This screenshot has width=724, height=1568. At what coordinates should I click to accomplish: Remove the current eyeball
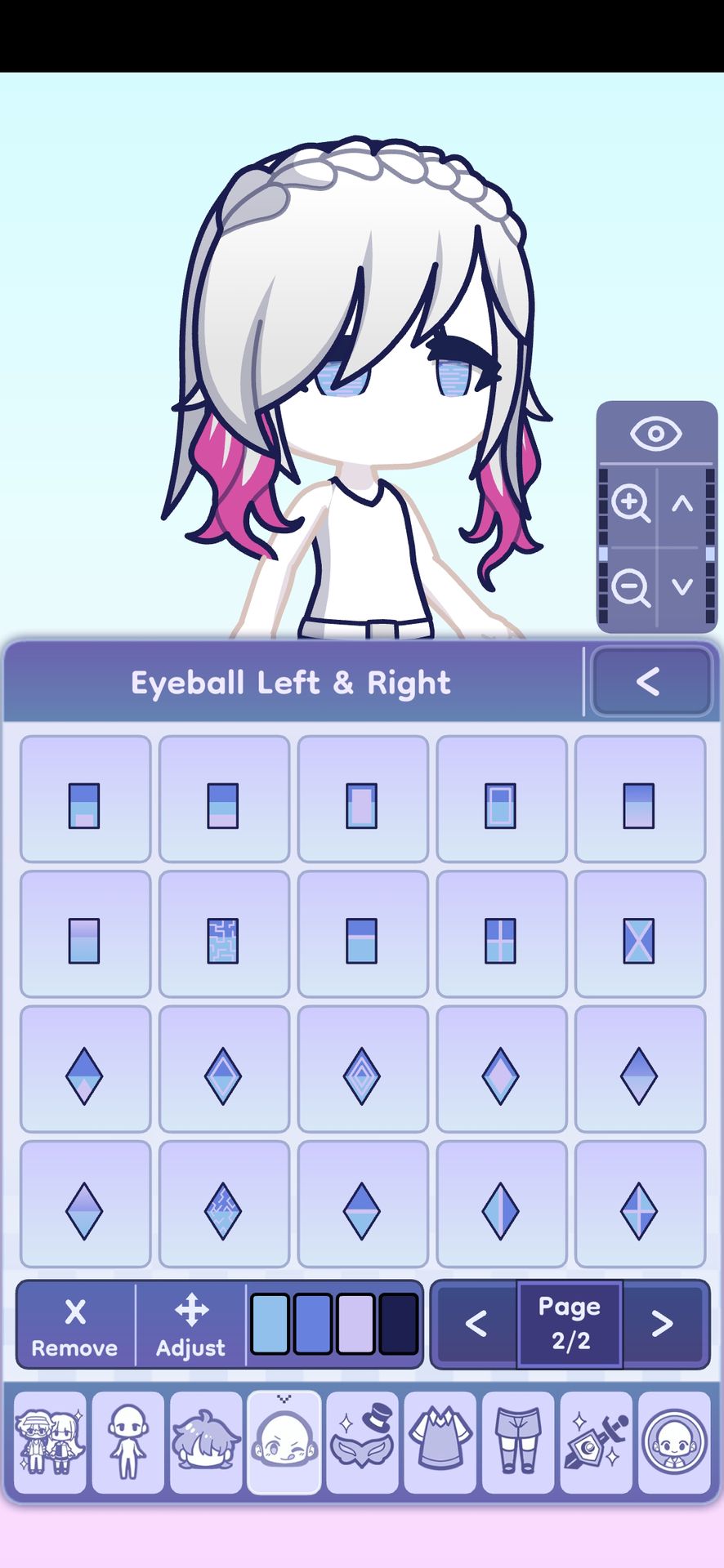point(75,1324)
